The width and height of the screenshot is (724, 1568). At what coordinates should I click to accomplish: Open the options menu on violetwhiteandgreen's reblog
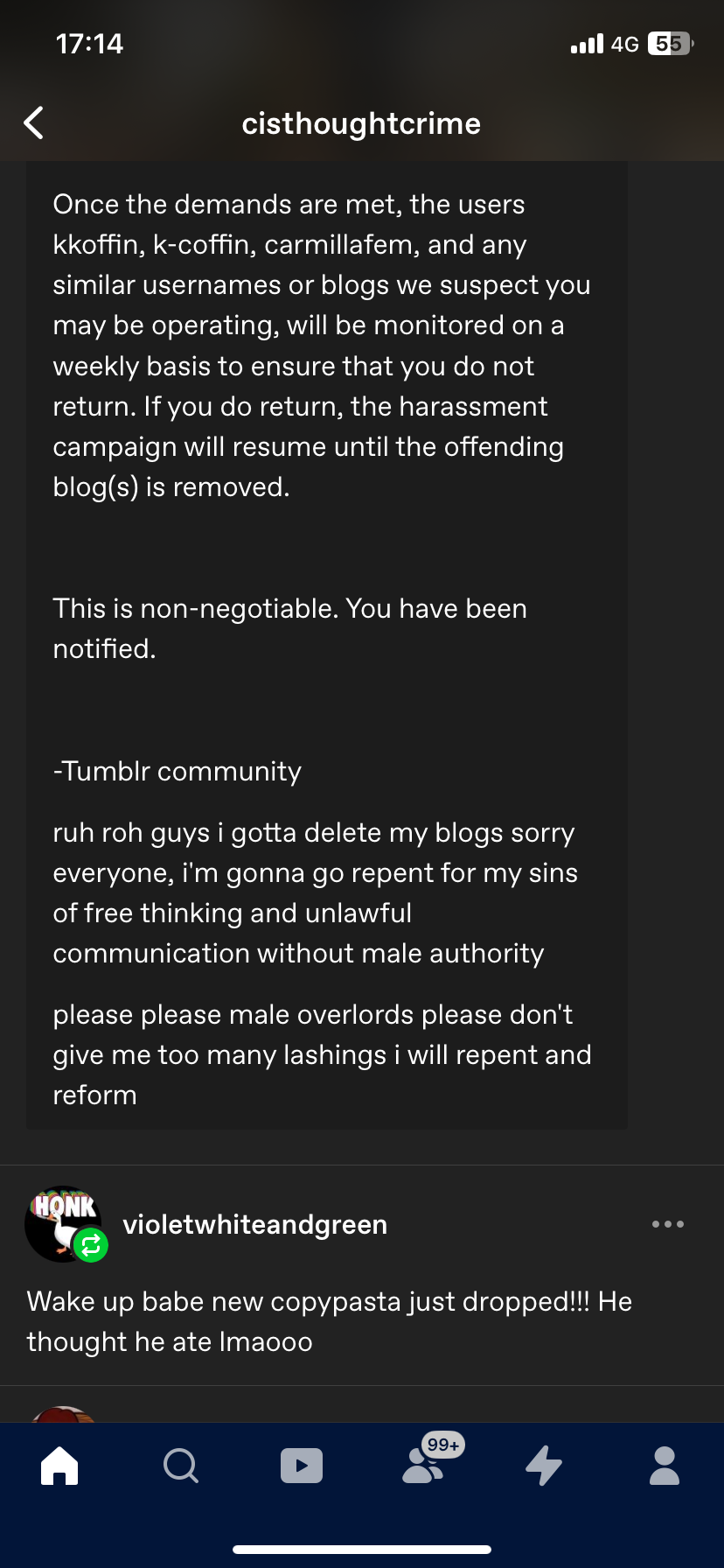tap(668, 1224)
